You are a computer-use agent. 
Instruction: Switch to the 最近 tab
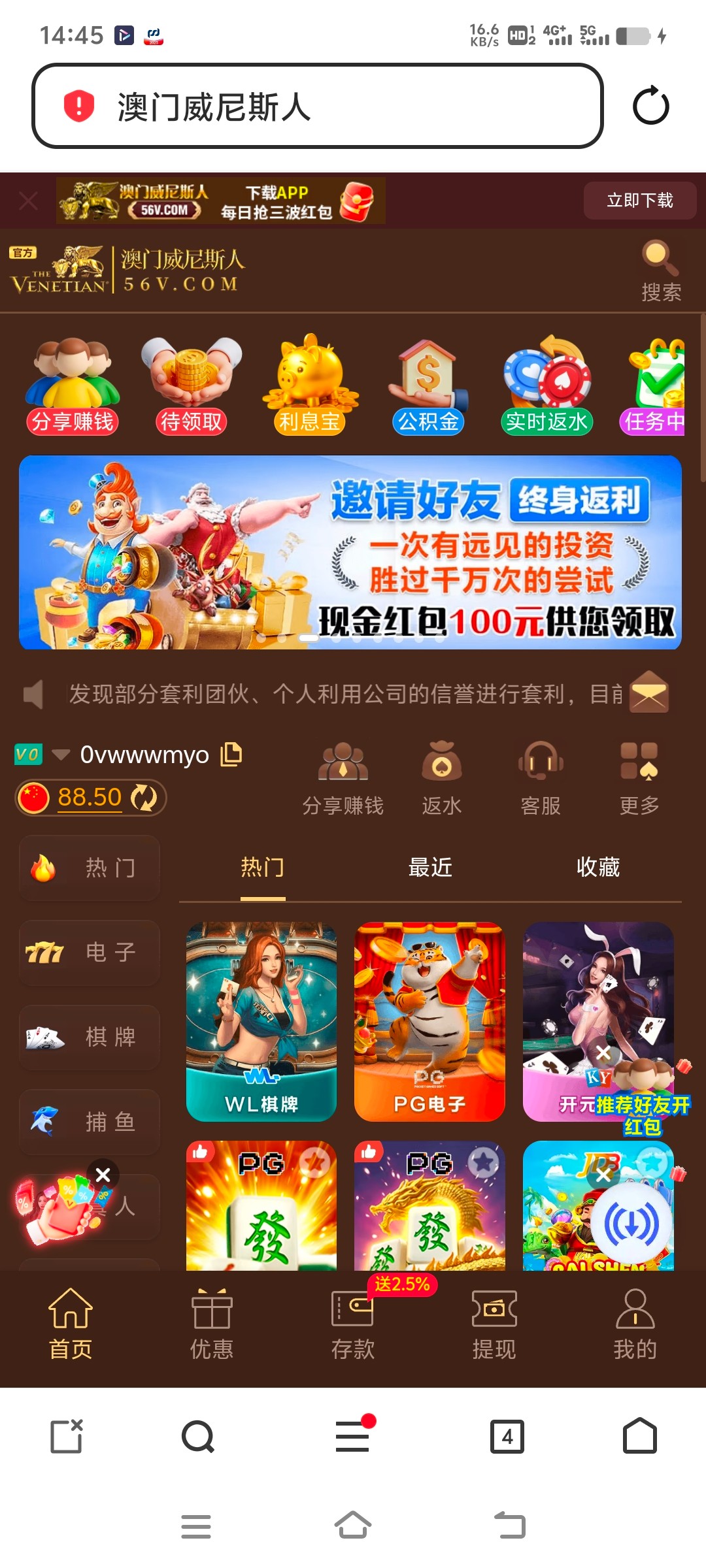point(430,868)
